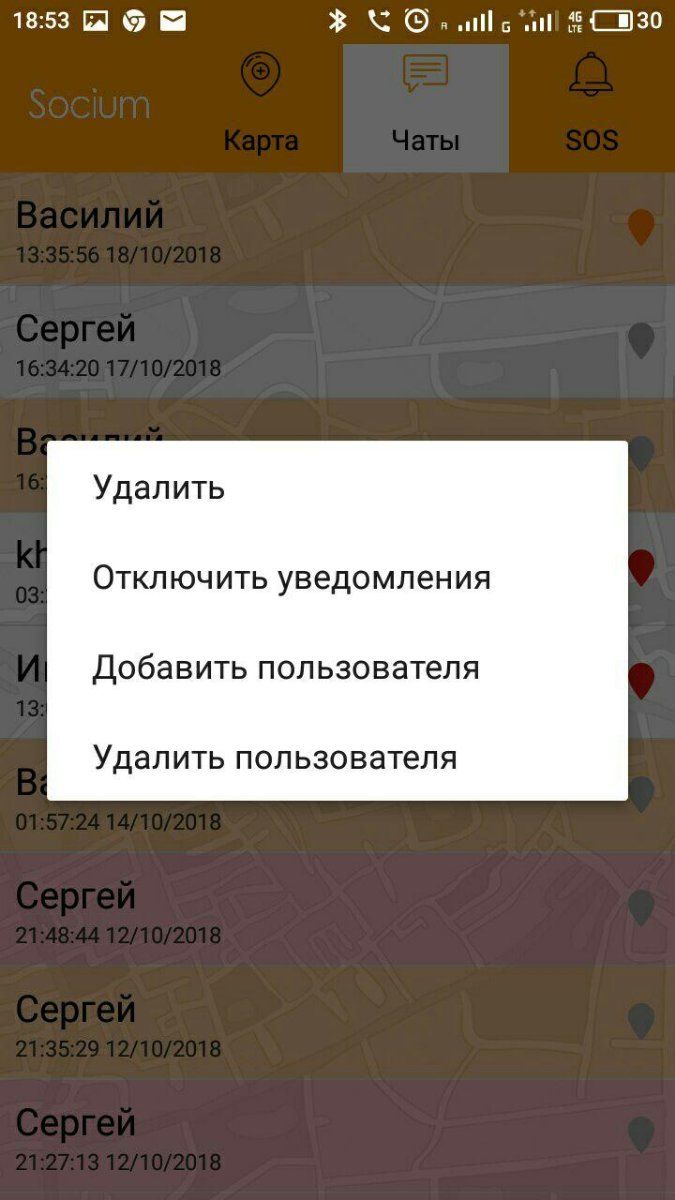Select Добавить пользователя option
The image size is (675, 1200).
(286, 668)
